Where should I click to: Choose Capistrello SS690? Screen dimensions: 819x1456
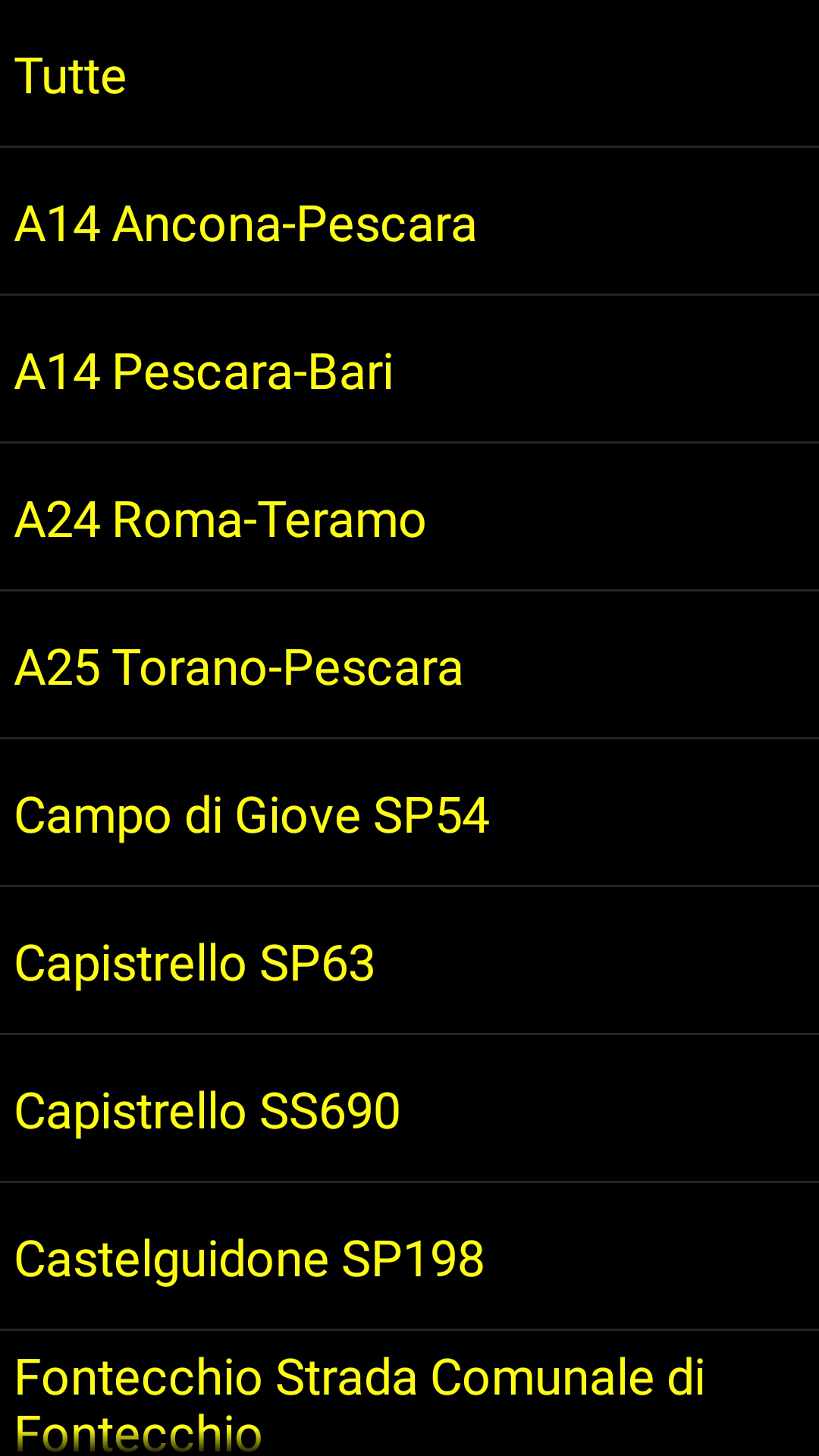pos(409,1109)
